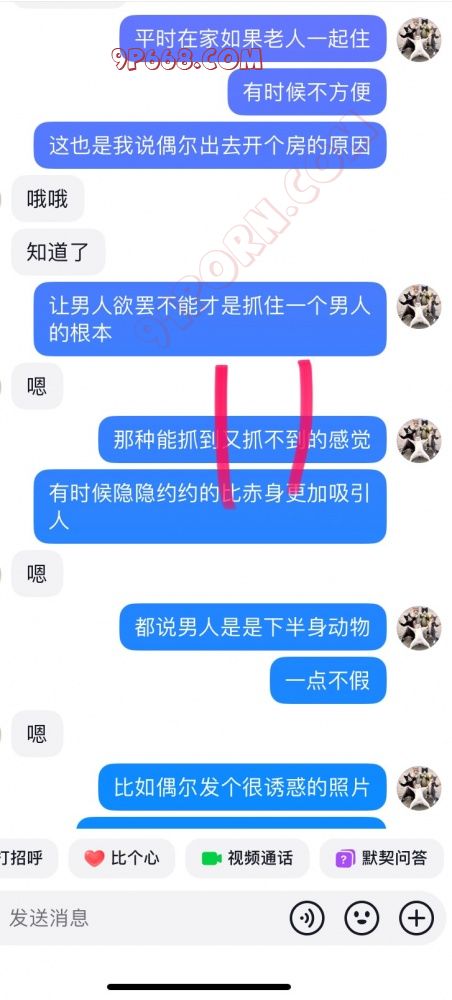Tap the 打招呼 greeting chip

point(26,858)
